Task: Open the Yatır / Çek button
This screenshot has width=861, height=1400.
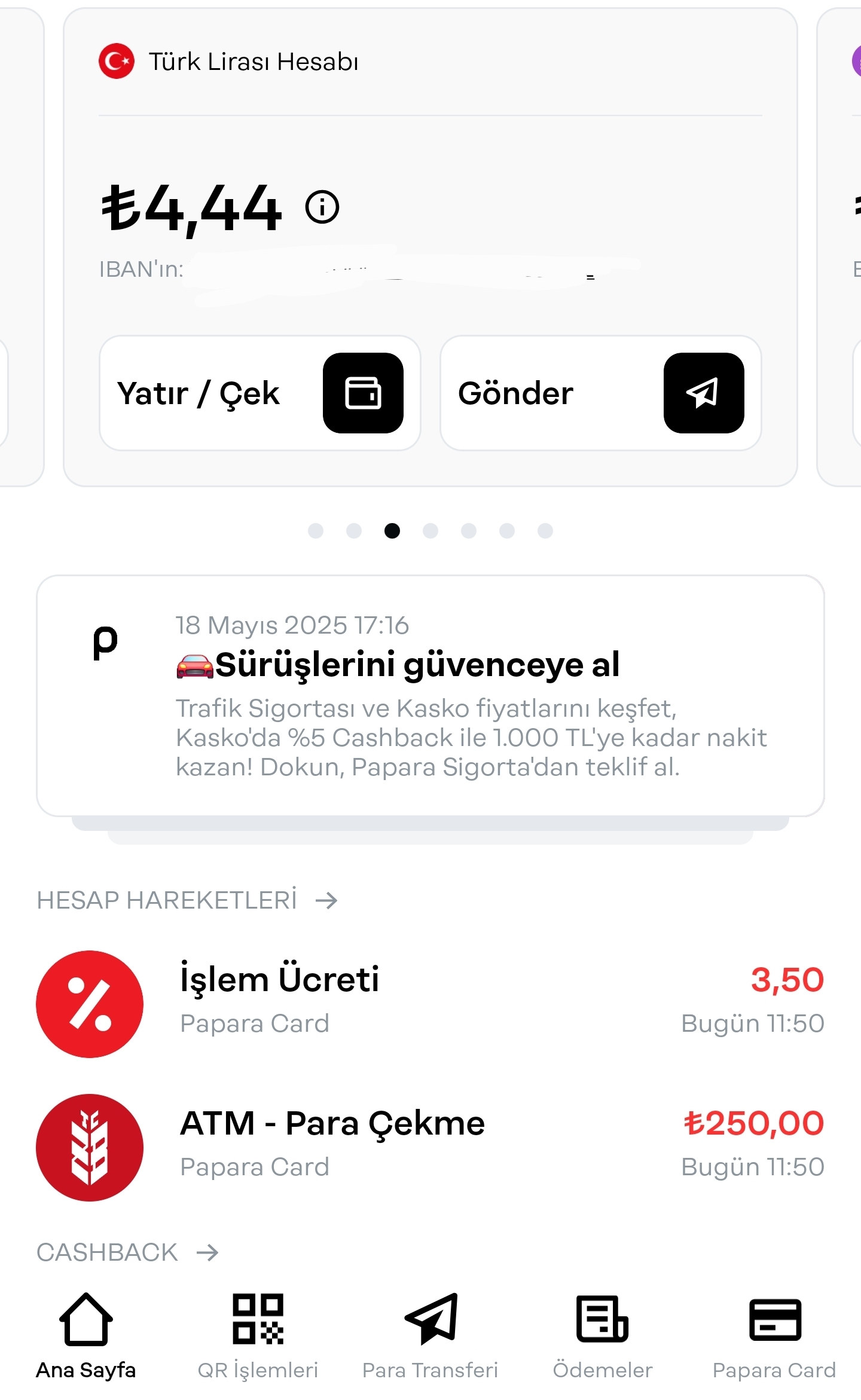Action: pyautogui.click(x=260, y=393)
